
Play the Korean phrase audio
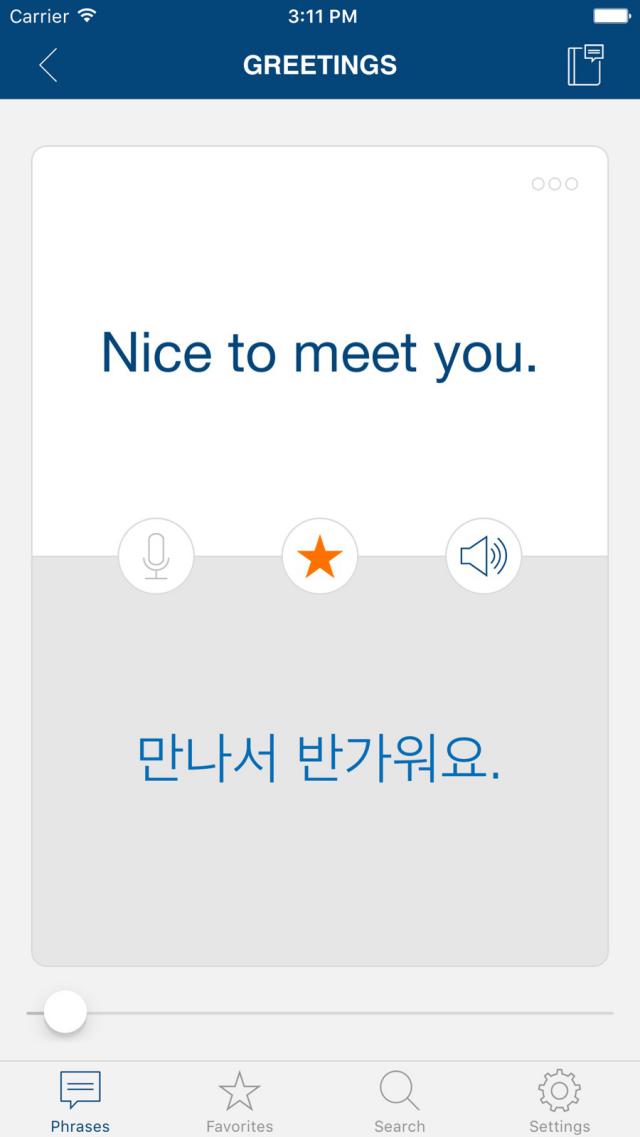click(484, 556)
